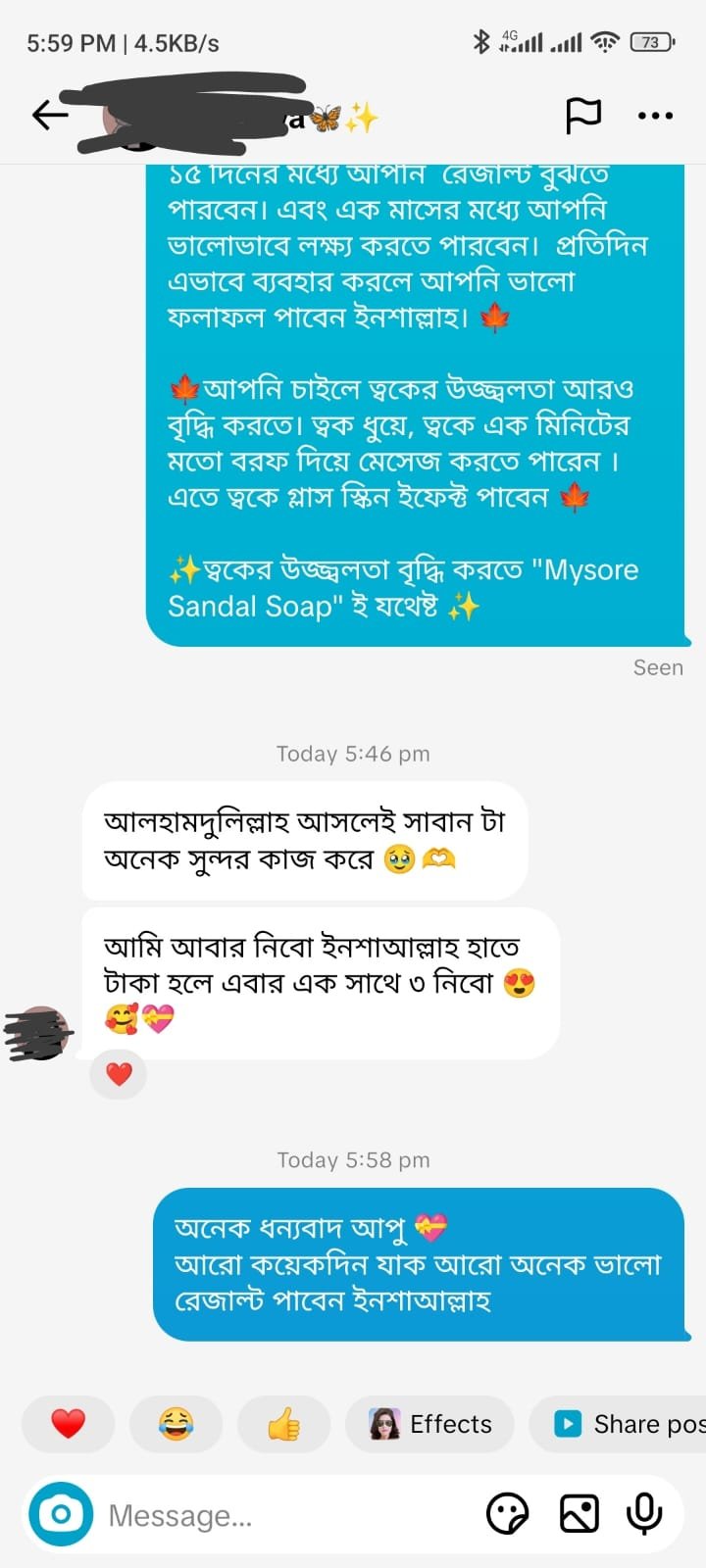Record a voice message with the microphone

click(x=644, y=1515)
